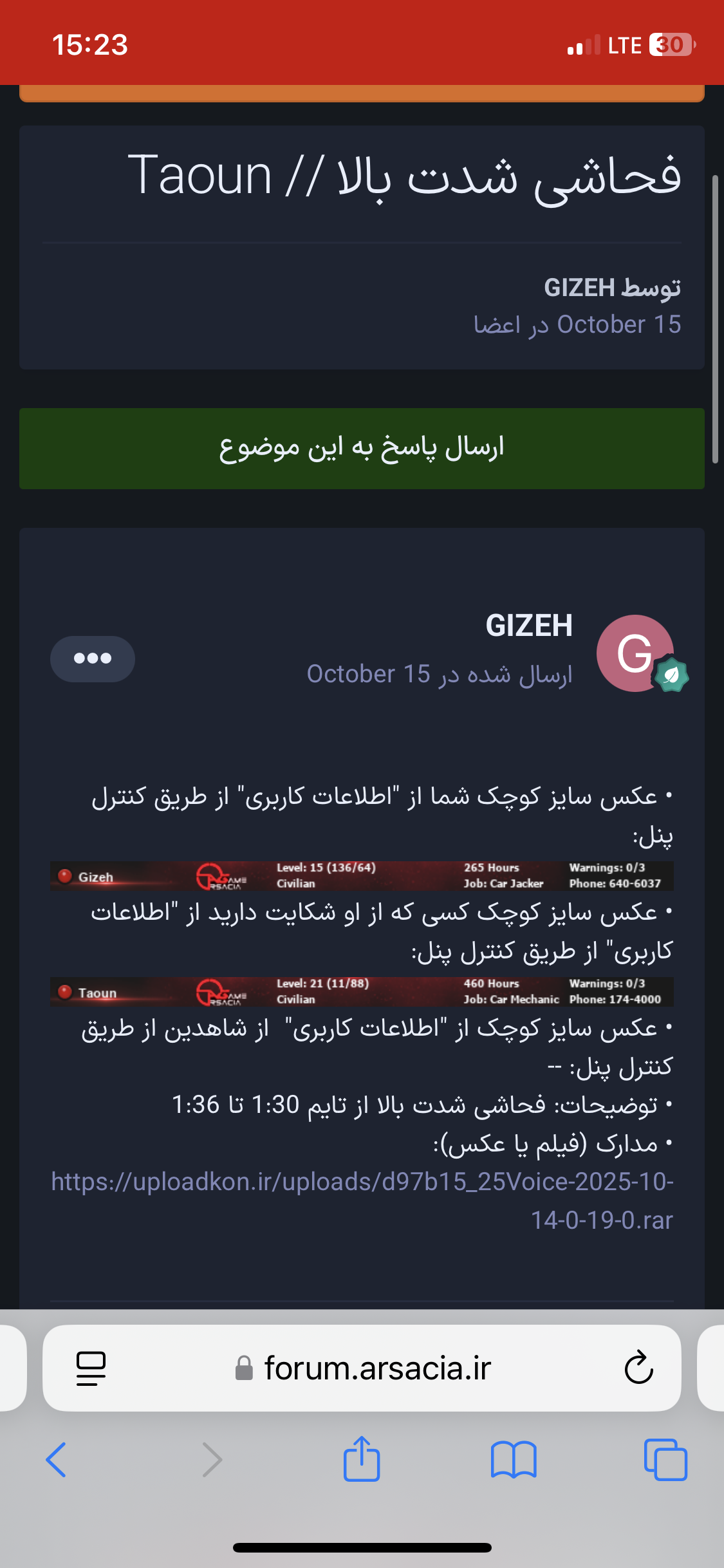Image resolution: width=724 pixels, height=1568 pixels.
Task: Open the post options three-dots menu
Action: tap(93, 658)
